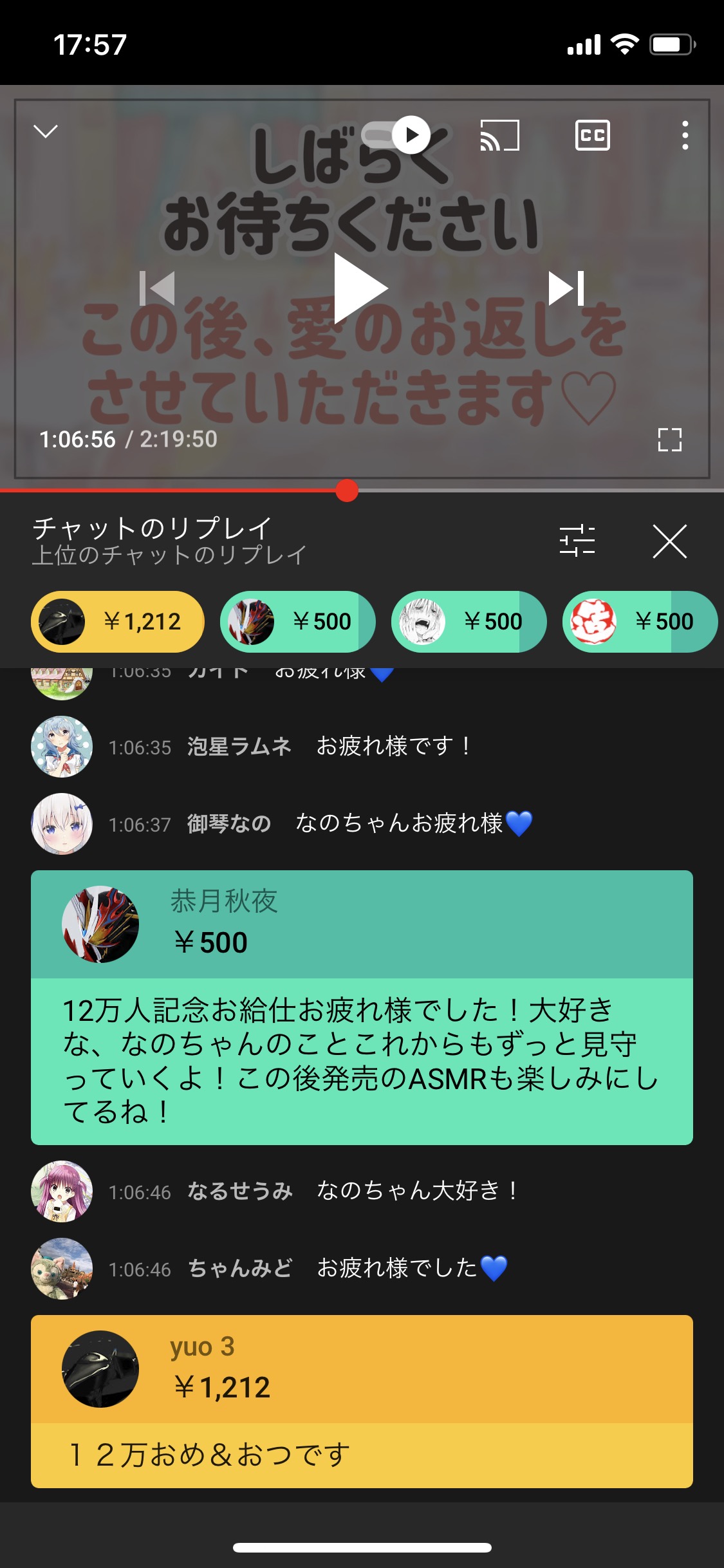The width and height of the screenshot is (724, 1568).
Task: Enter fullscreen mode
Action: pyautogui.click(x=669, y=440)
